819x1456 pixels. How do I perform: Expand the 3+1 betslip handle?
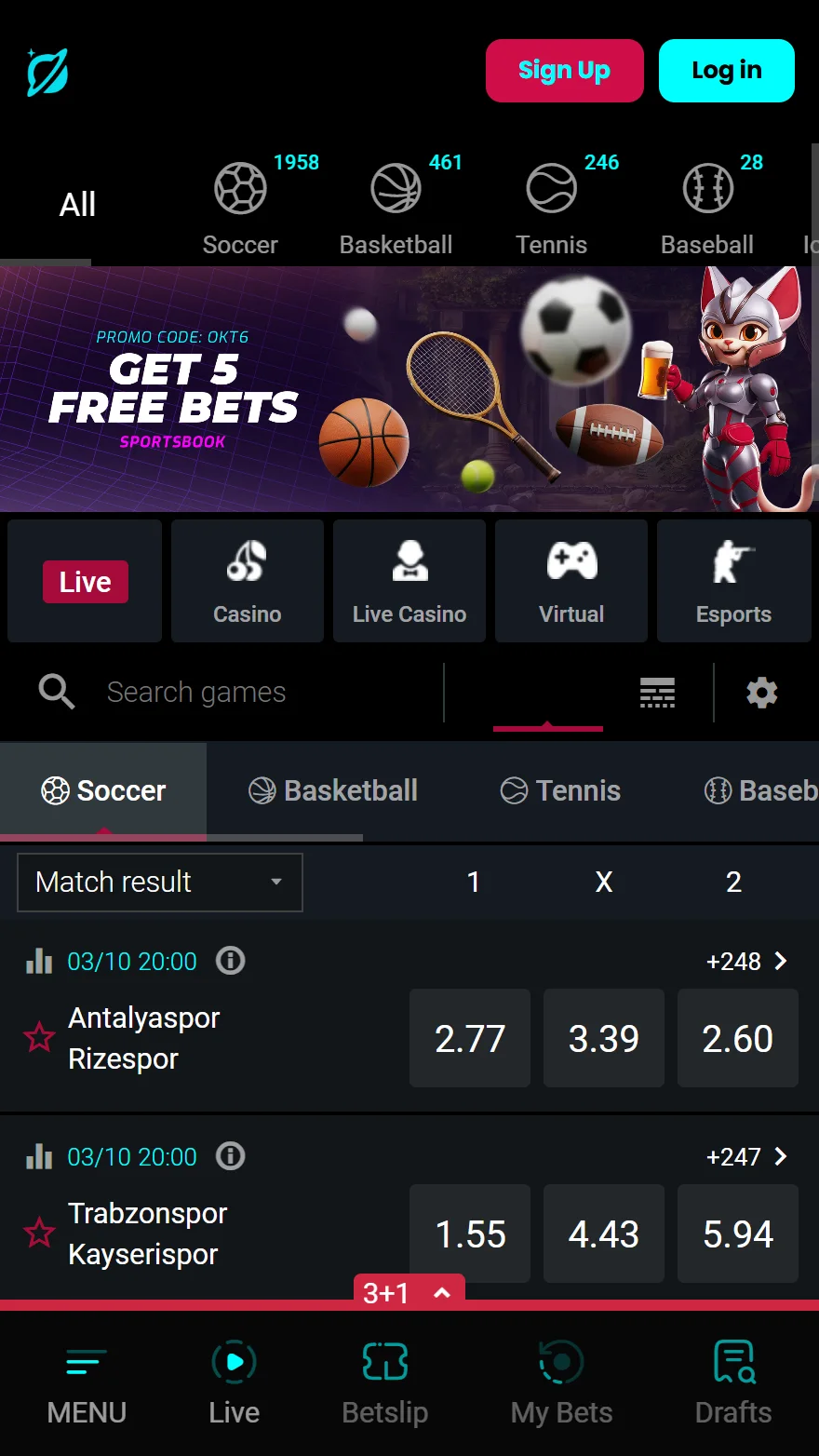click(x=409, y=1292)
